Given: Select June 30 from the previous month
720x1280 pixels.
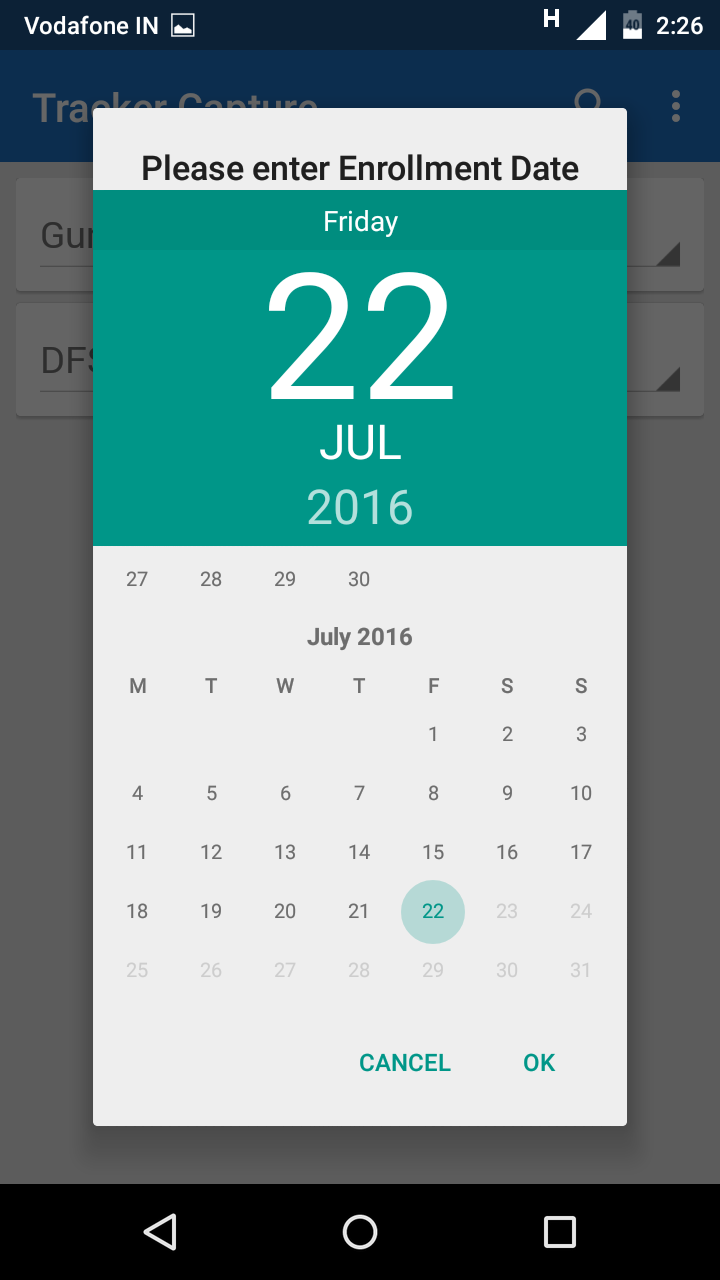Looking at the screenshot, I should (x=359, y=579).
